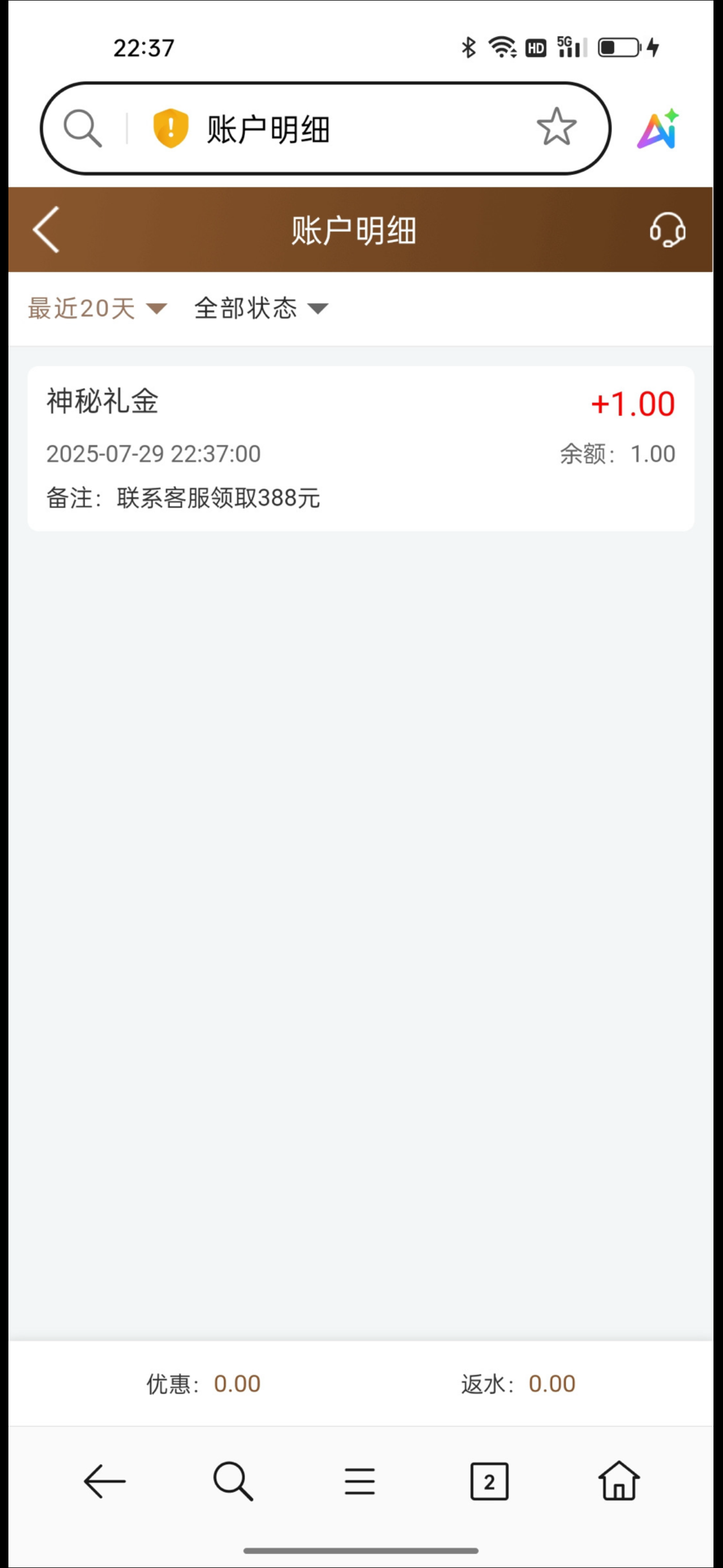Image resolution: width=723 pixels, height=1568 pixels.
Task: Tap the search magnifier in address bar
Action: click(x=83, y=128)
